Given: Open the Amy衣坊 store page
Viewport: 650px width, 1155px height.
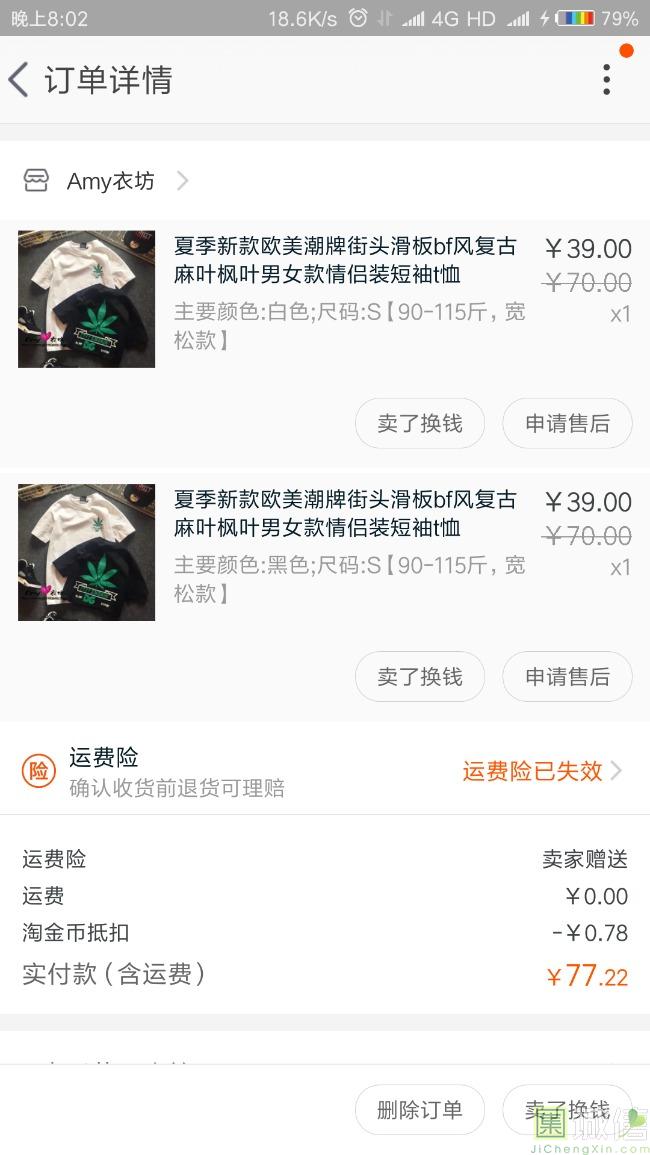Looking at the screenshot, I should coord(110,181).
